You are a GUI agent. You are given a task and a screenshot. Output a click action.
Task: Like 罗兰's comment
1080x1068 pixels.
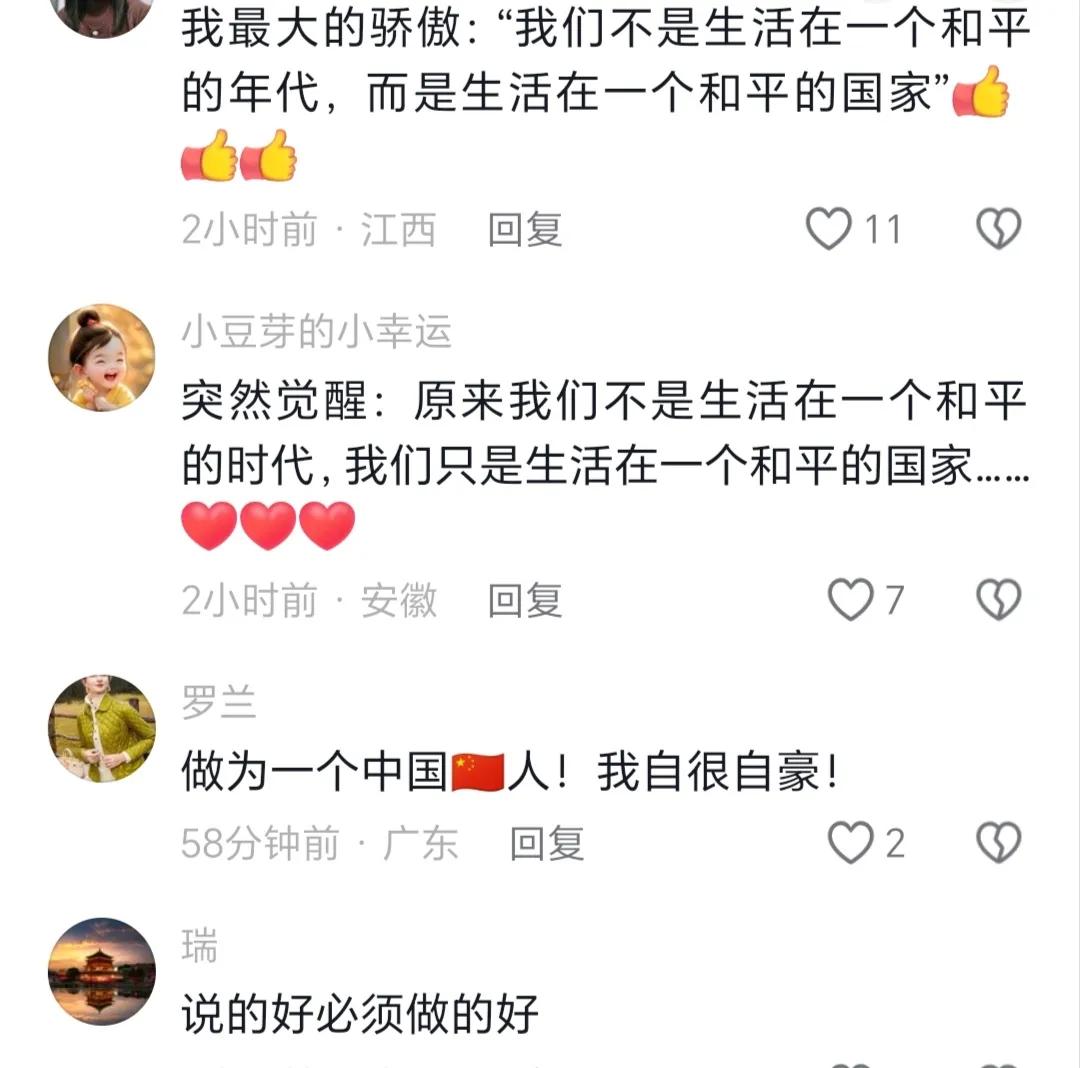tap(851, 844)
